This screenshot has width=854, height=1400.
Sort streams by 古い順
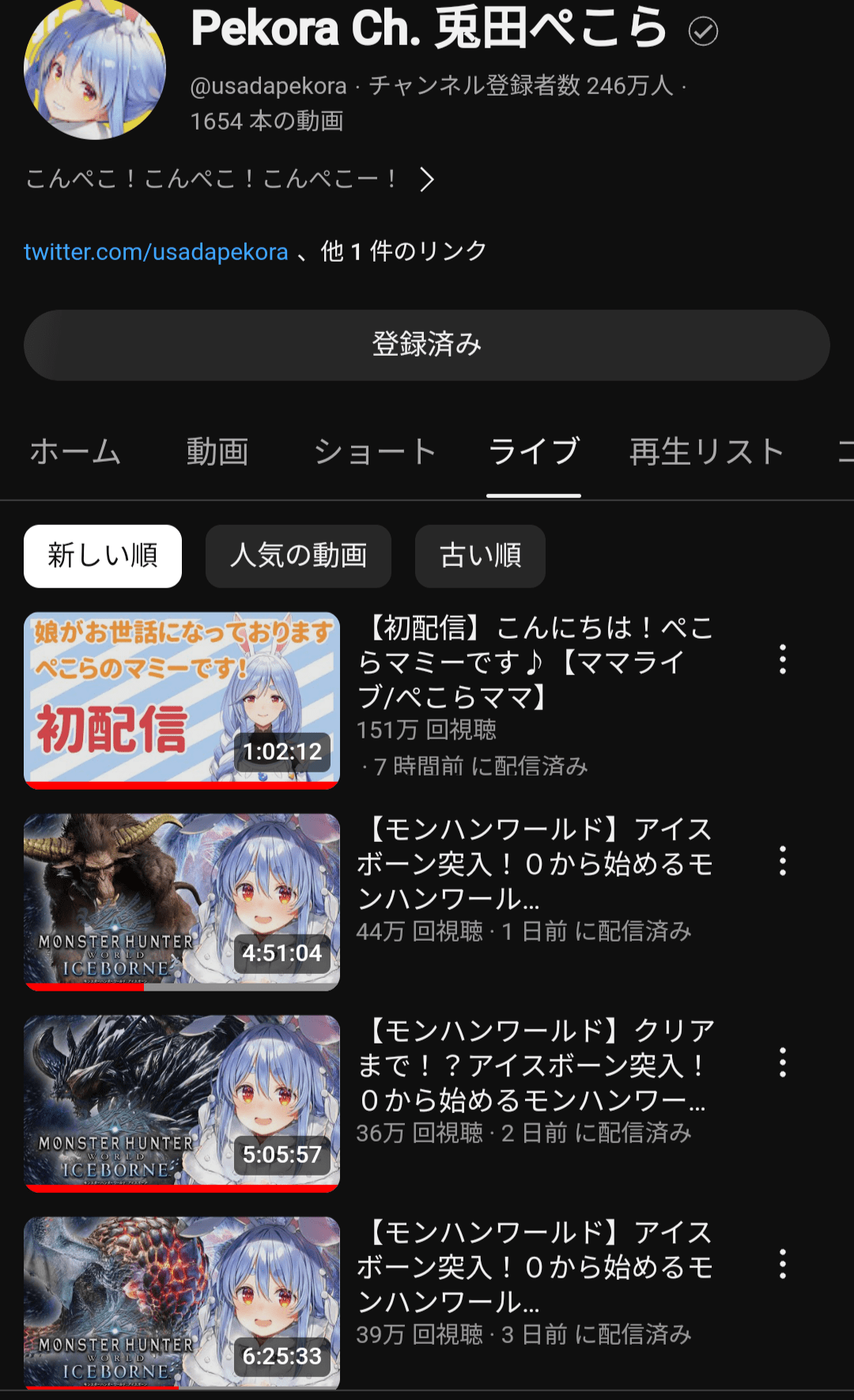[x=480, y=556]
